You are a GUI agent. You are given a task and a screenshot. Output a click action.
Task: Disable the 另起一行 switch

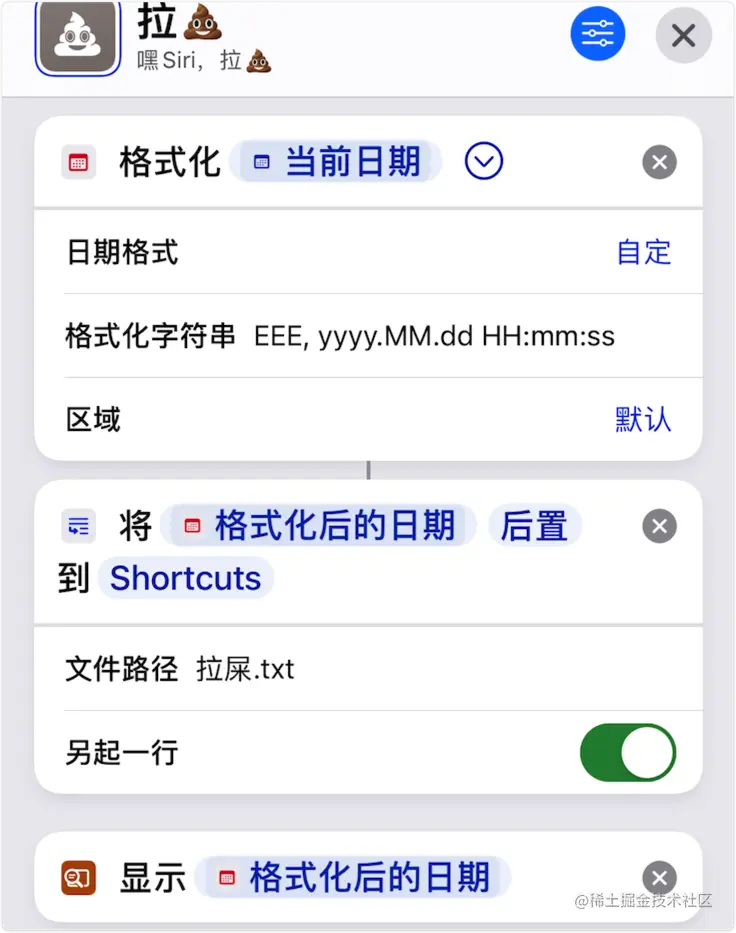pyautogui.click(x=628, y=752)
